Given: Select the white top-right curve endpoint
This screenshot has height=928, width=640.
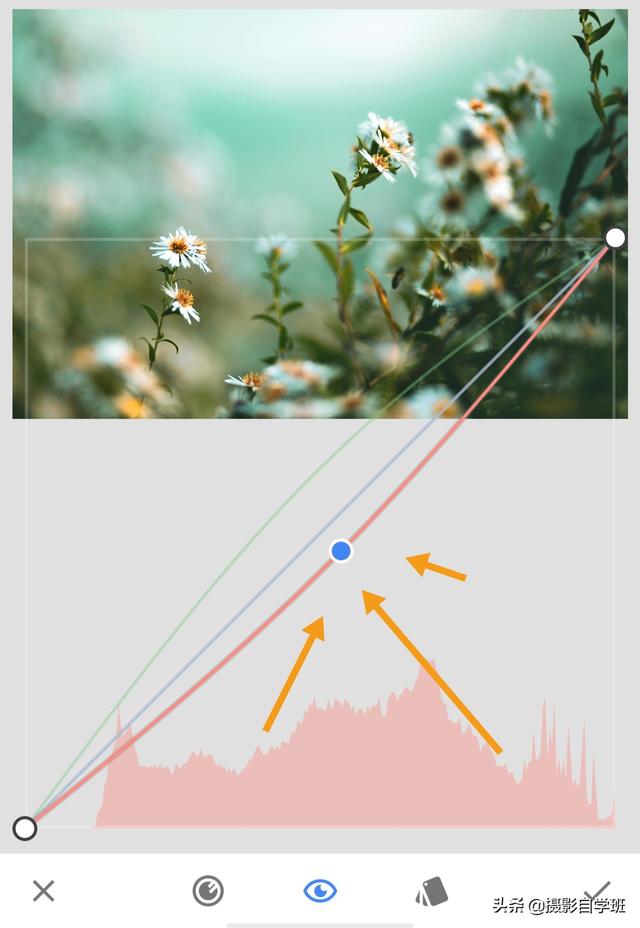Looking at the screenshot, I should click(x=615, y=238).
